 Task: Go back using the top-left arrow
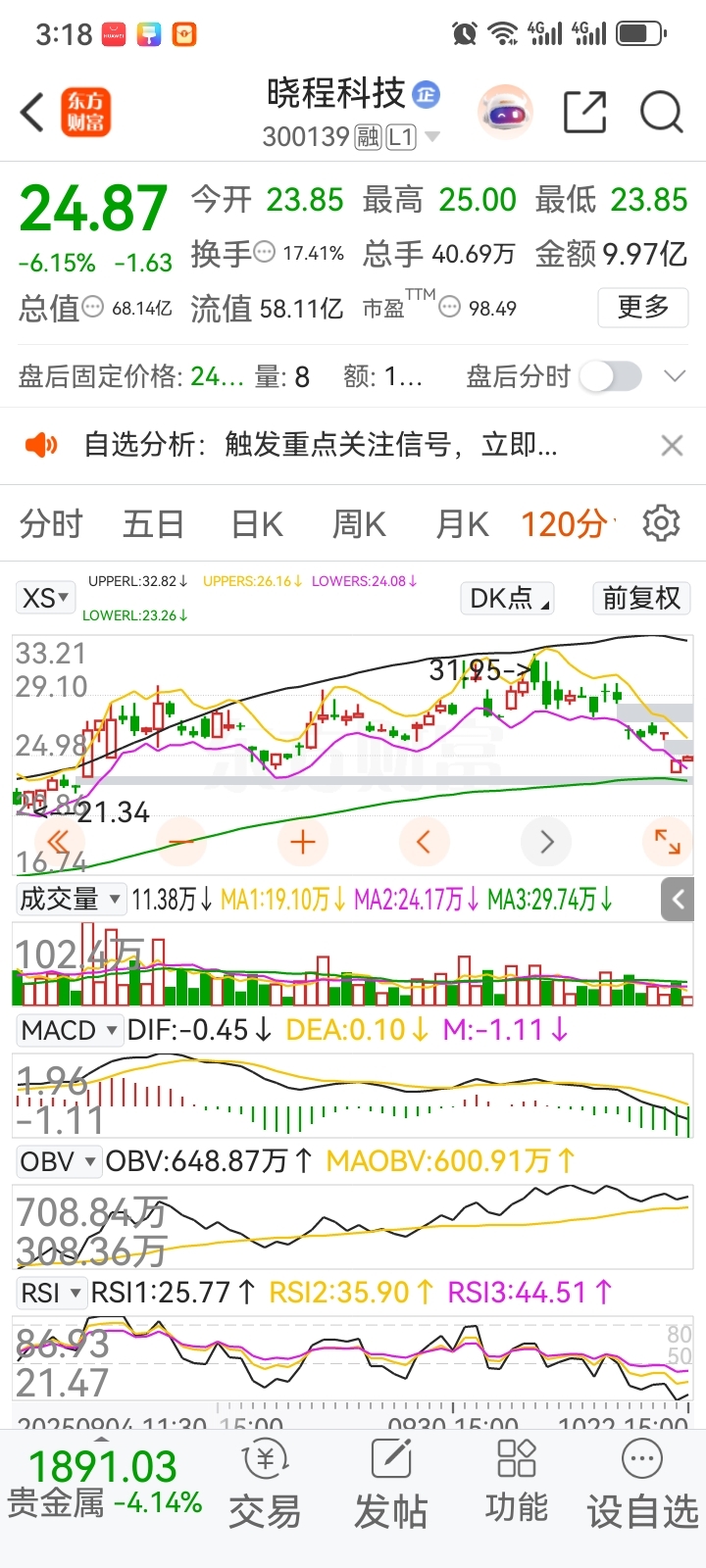tap(33, 113)
